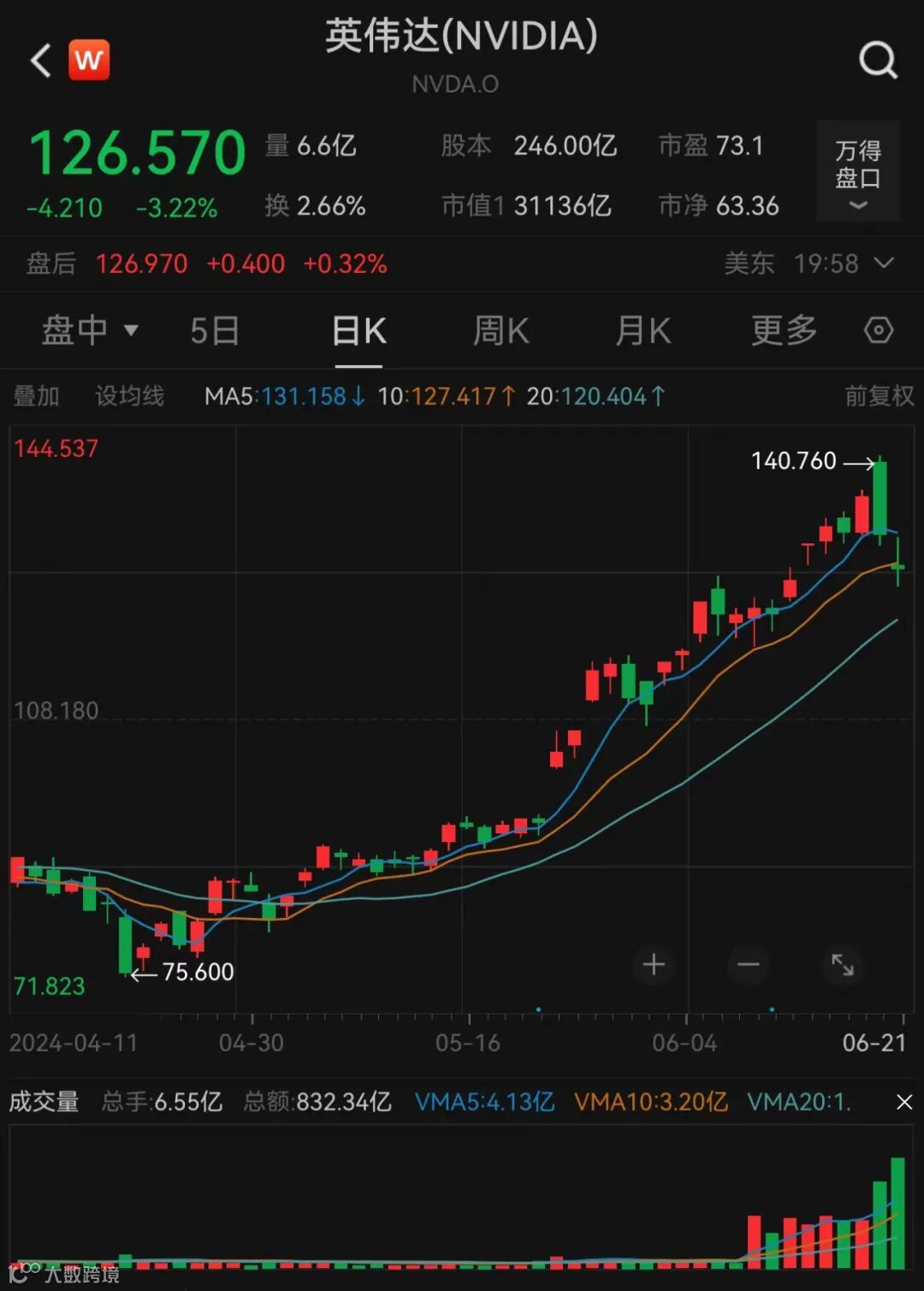The height and width of the screenshot is (1291, 924).
Task: Switch to the 月K chart tab
Action: (x=643, y=330)
